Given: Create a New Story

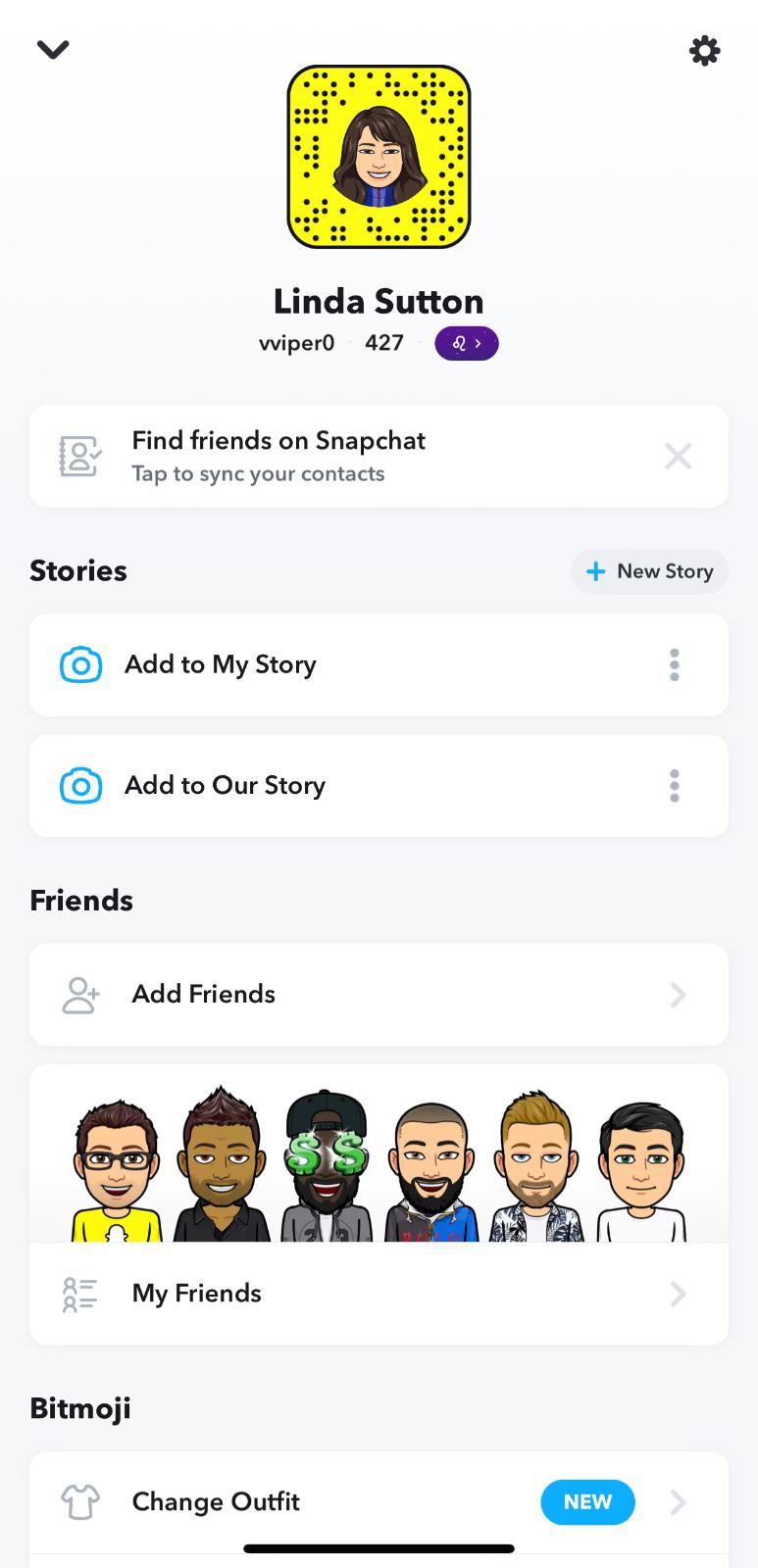Looking at the screenshot, I should pos(649,571).
